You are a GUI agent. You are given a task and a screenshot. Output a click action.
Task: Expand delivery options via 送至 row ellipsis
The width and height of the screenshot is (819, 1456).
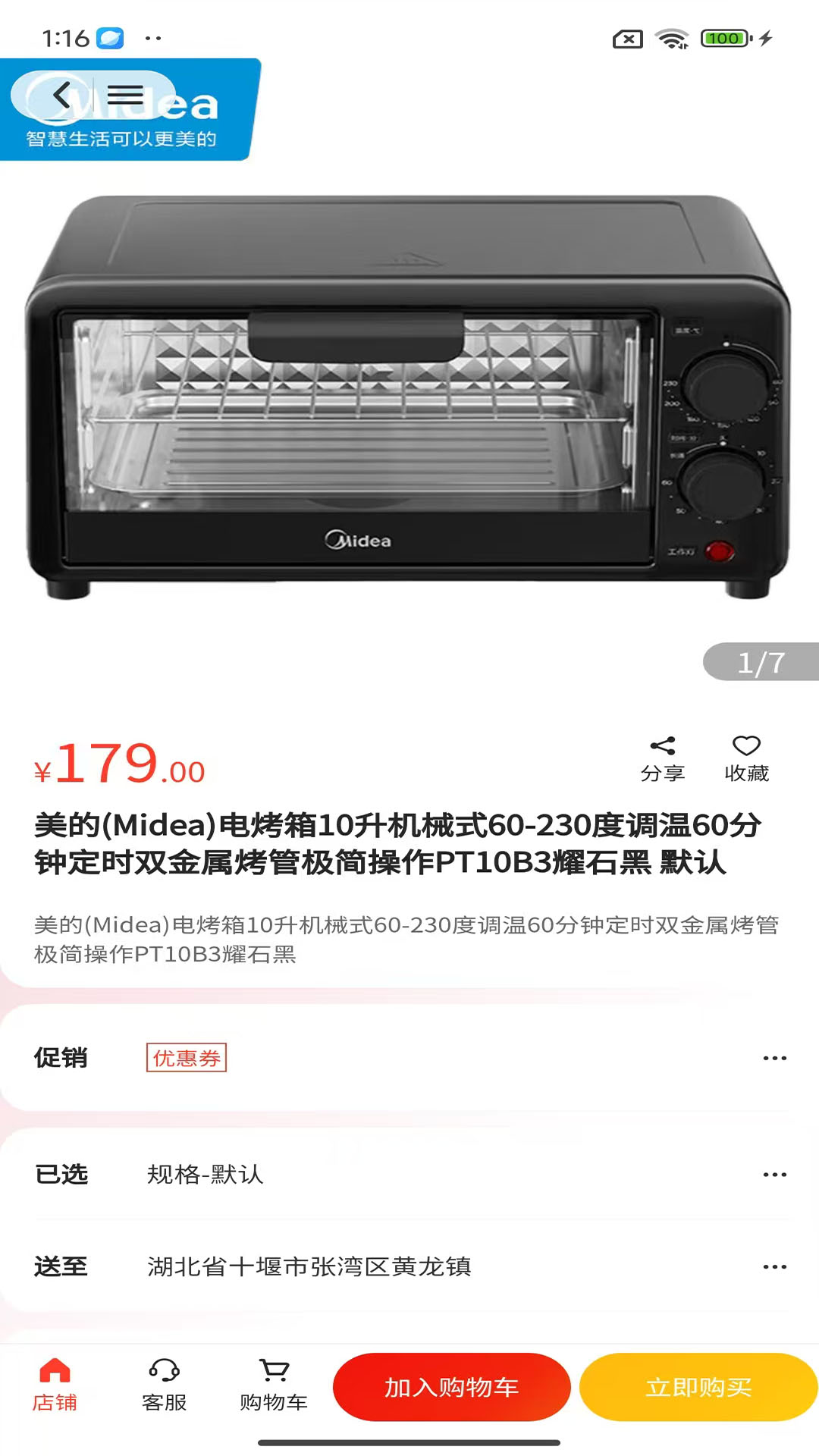pyautogui.click(x=776, y=1265)
